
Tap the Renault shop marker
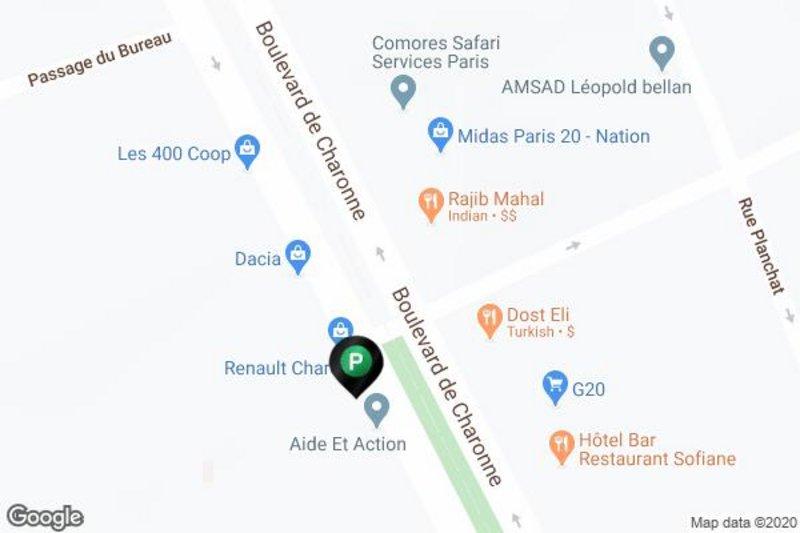[339, 329]
